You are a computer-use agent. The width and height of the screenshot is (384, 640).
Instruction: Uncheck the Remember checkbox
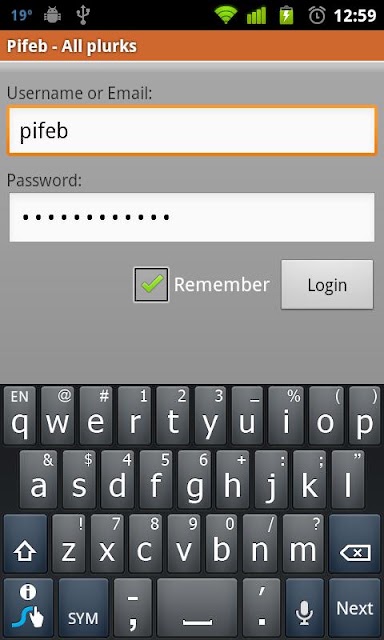[x=151, y=284]
